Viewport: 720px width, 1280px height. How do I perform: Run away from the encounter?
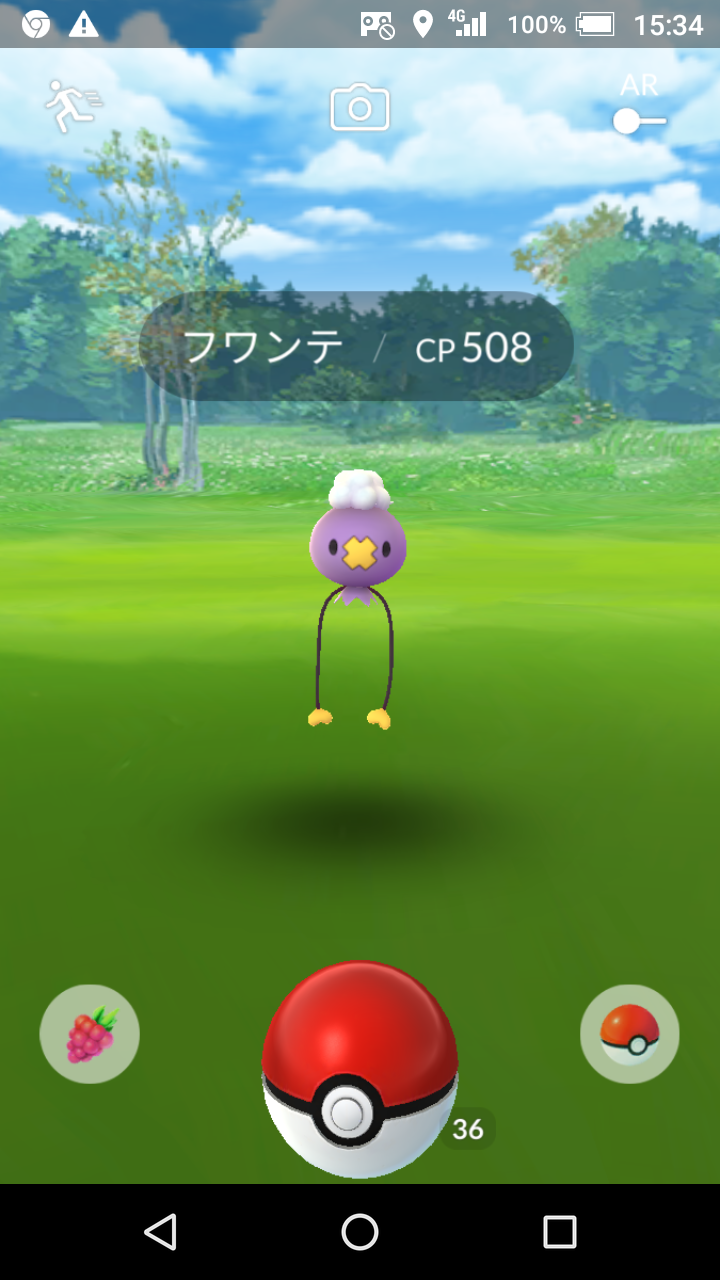point(70,107)
